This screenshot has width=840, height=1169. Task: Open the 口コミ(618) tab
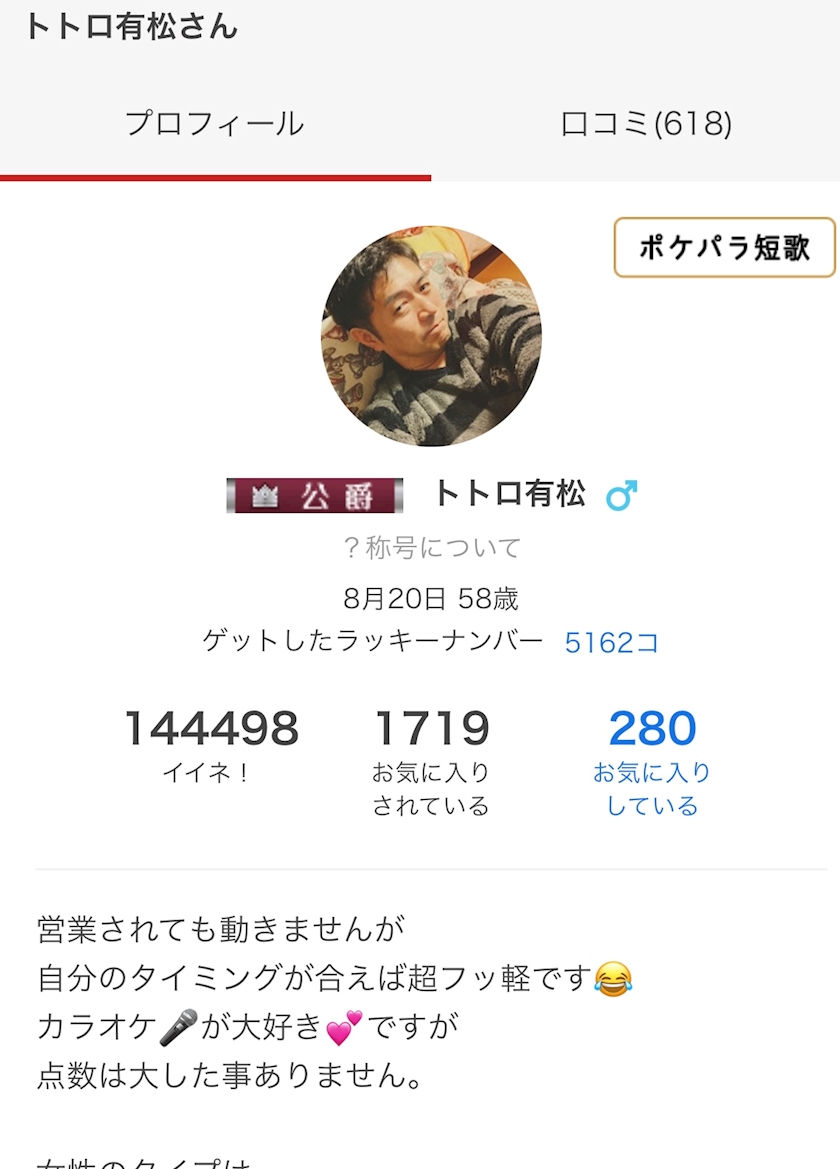(645, 124)
